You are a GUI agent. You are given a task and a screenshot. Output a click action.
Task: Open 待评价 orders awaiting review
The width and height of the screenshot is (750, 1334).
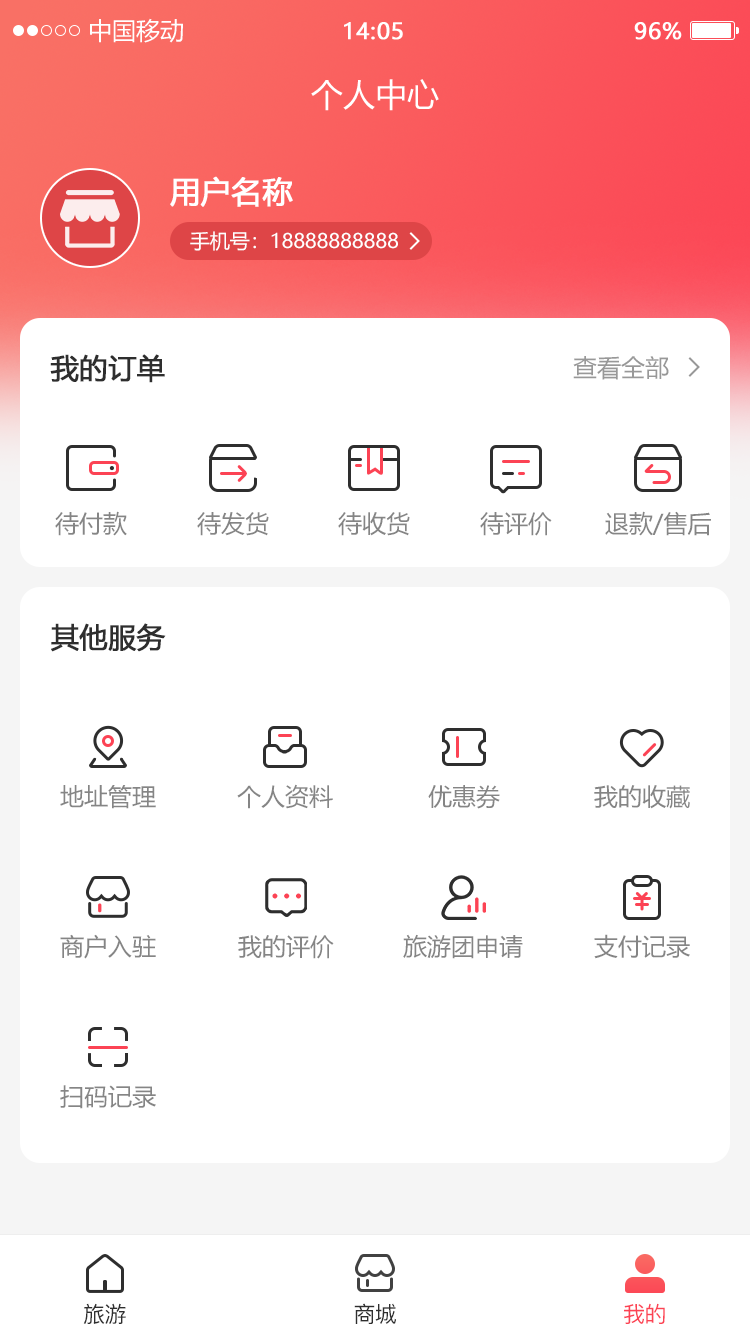pyautogui.click(x=516, y=489)
